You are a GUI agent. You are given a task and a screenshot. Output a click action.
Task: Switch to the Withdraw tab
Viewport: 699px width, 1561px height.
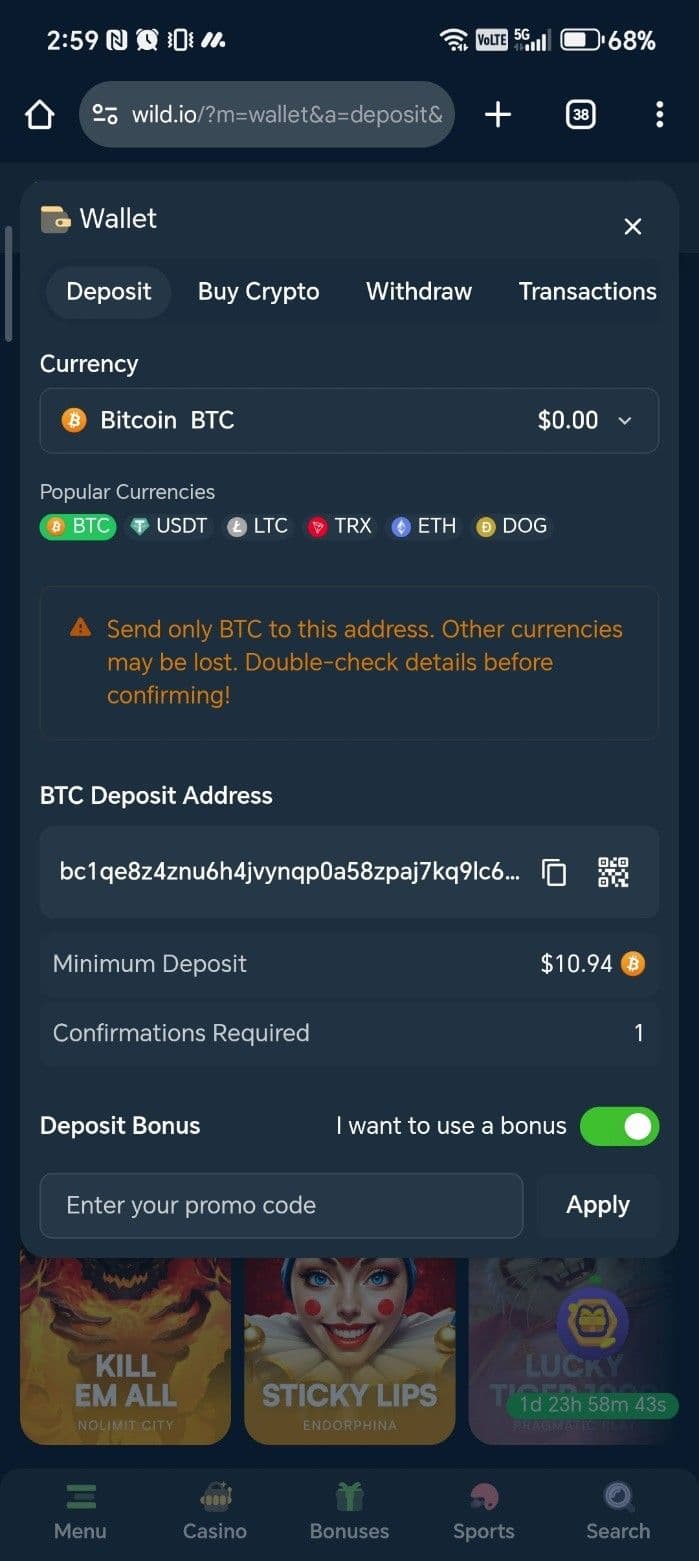[418, 292]
